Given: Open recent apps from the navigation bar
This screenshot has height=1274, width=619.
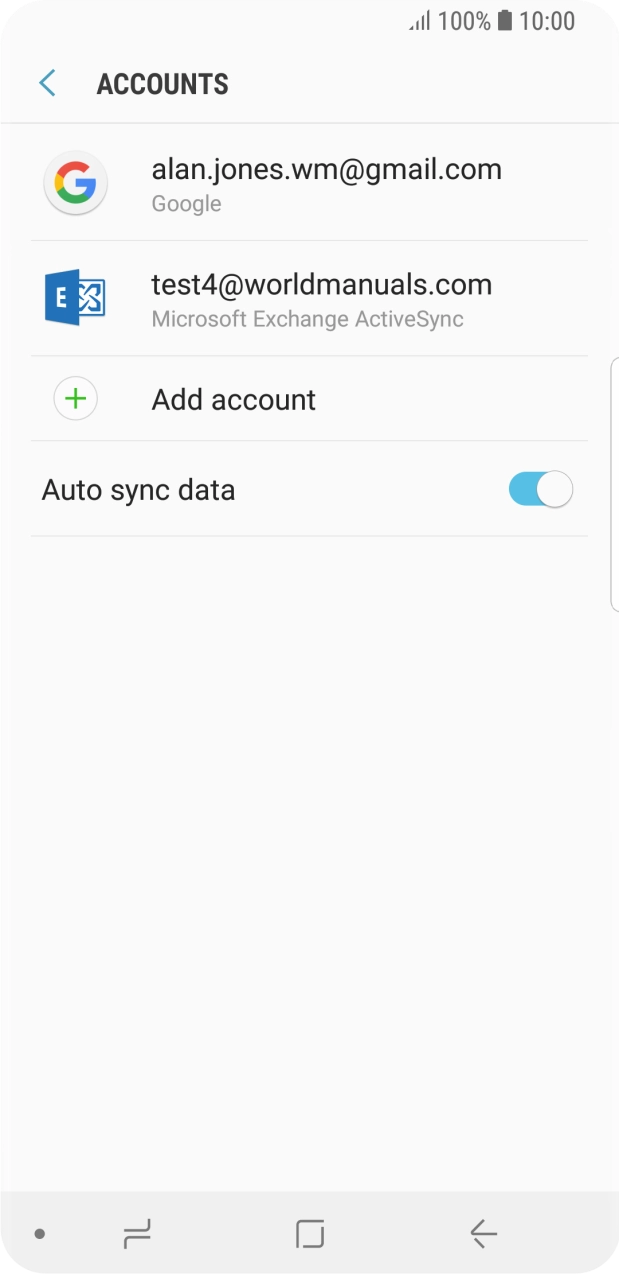Looking at the screenshot, I should coord(137,1234).
